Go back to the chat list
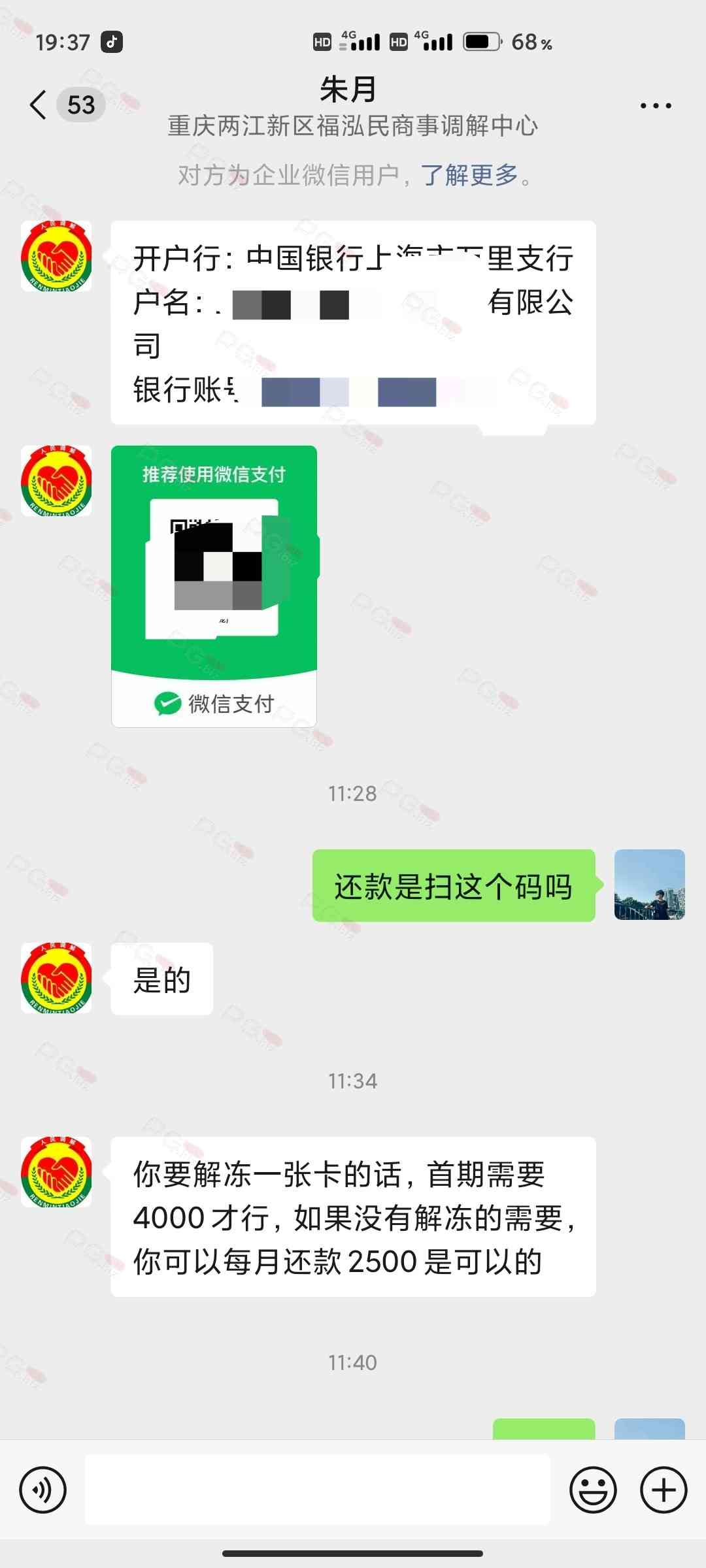The height and width of the screenshot is (1568, 706). click(x=39, y=105)
